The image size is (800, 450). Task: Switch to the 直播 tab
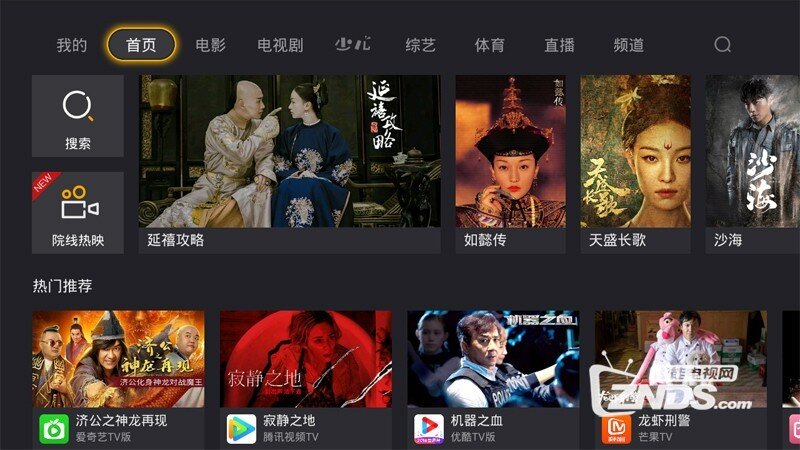coord(559,45)
